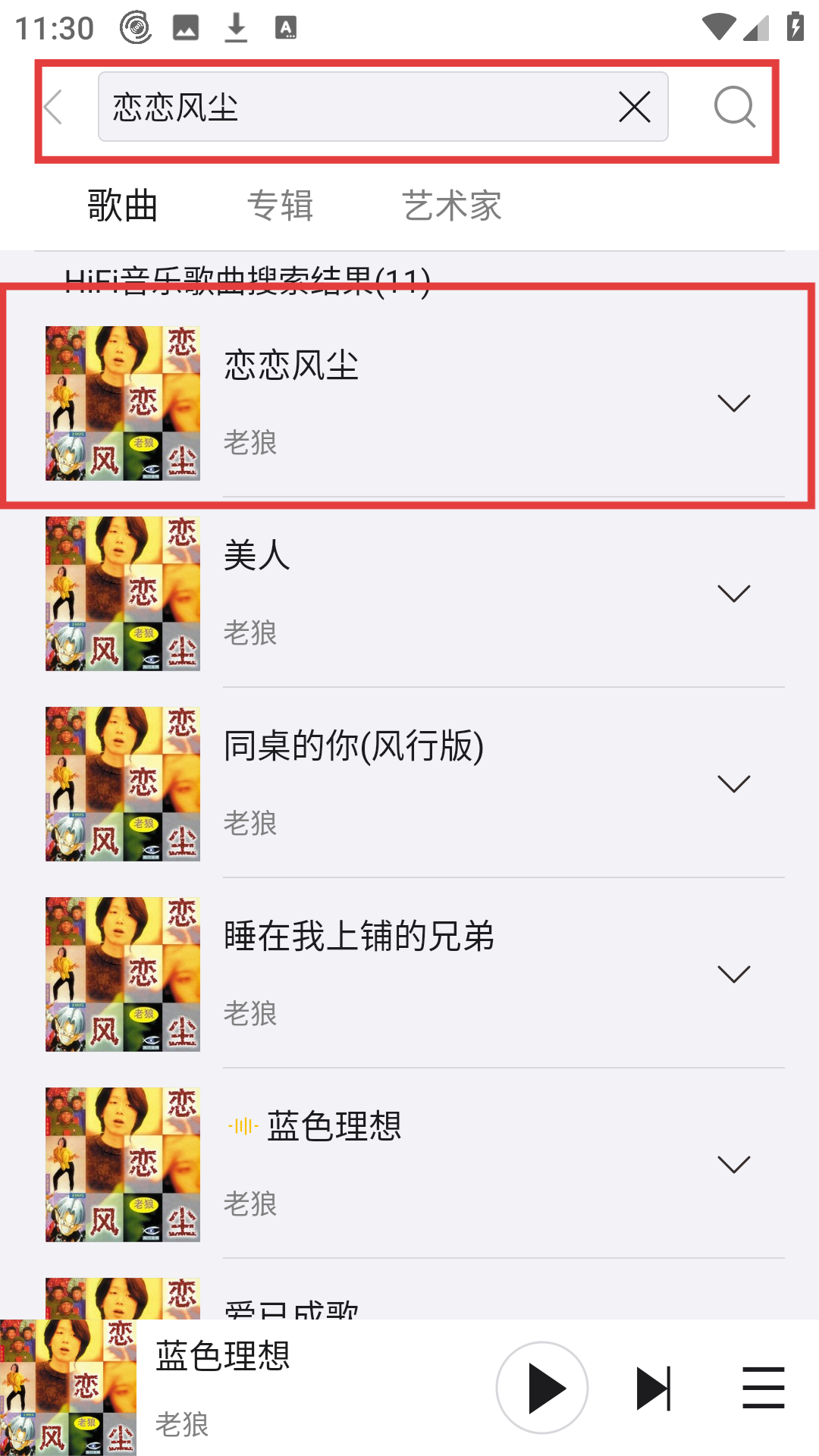Focus the search field containing 恋恋风尘
This screenshot has height=1456, width=819.
pos(356,107)
